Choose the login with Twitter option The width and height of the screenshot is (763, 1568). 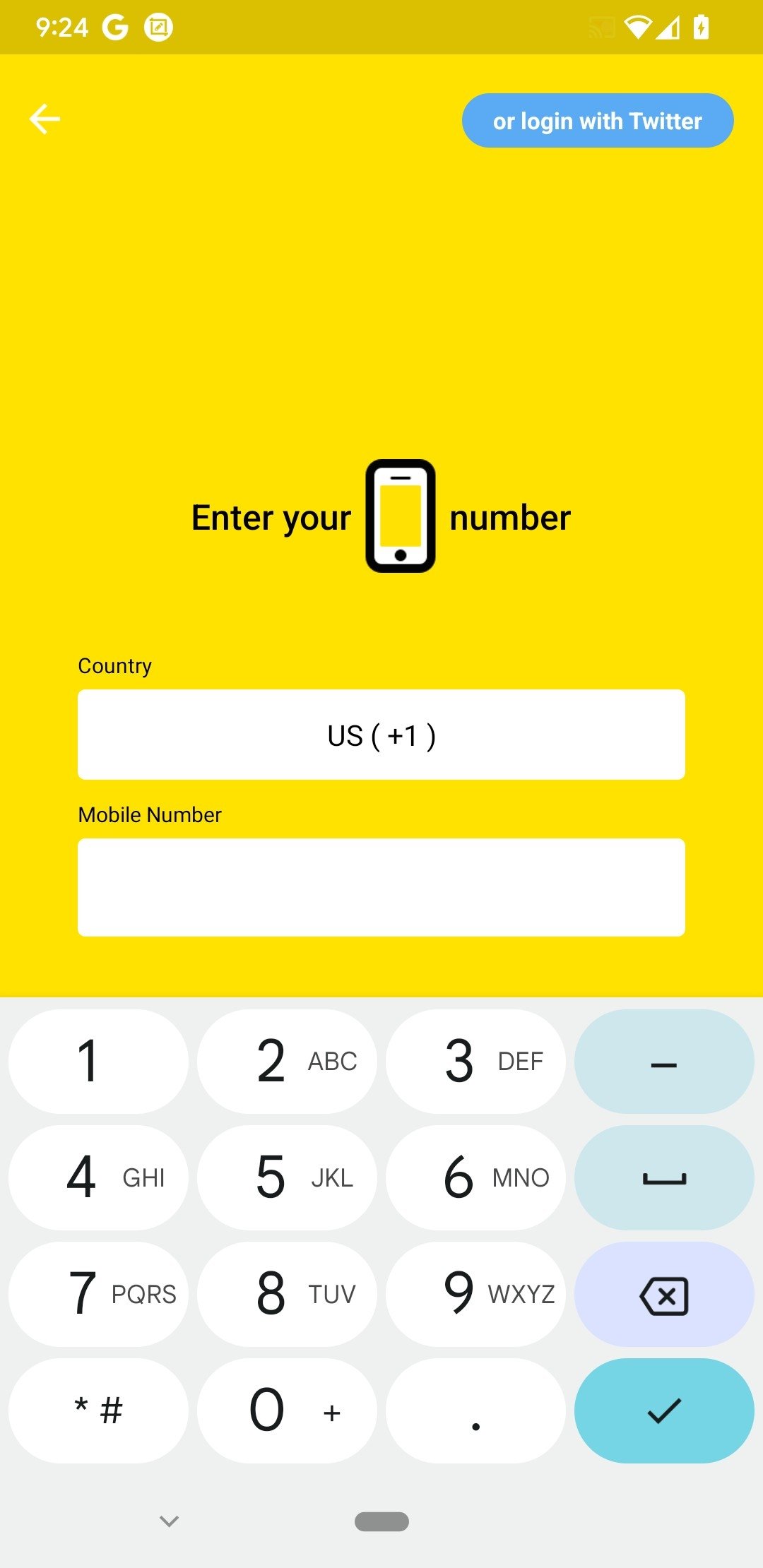598,121
